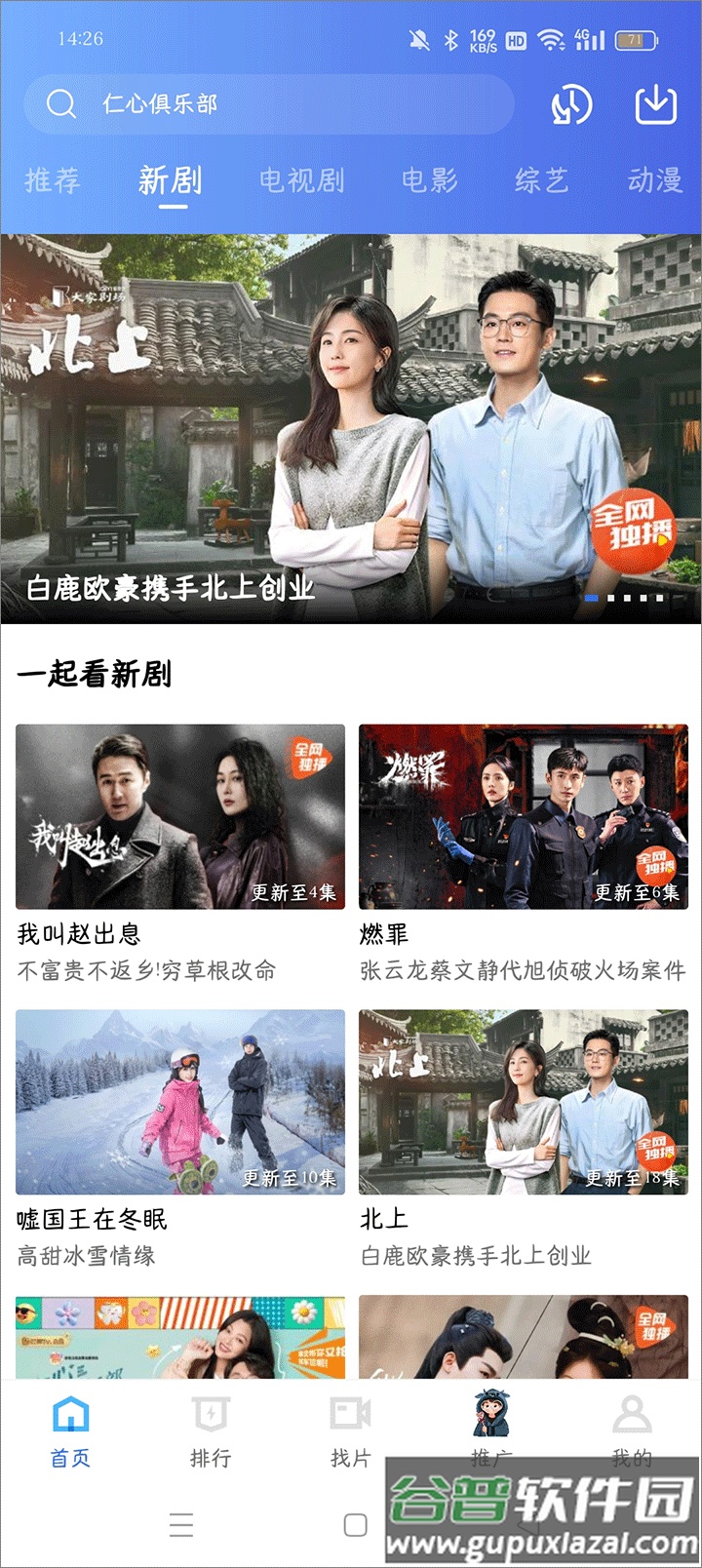Switch to the 推荐 tab
Viewport: 702px width, 1568px height.
point(53,180)
